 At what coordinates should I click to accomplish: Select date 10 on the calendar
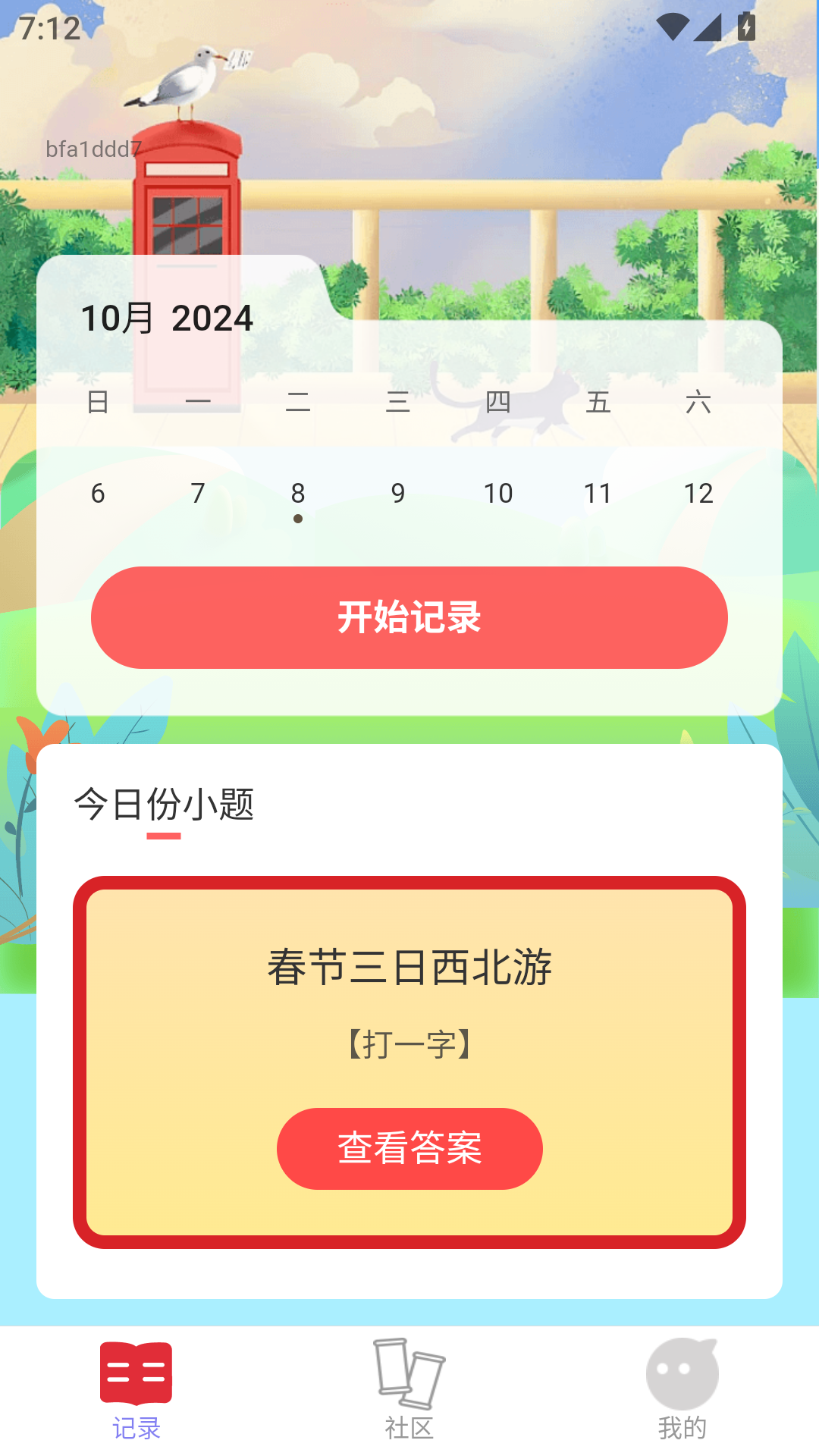498,493
